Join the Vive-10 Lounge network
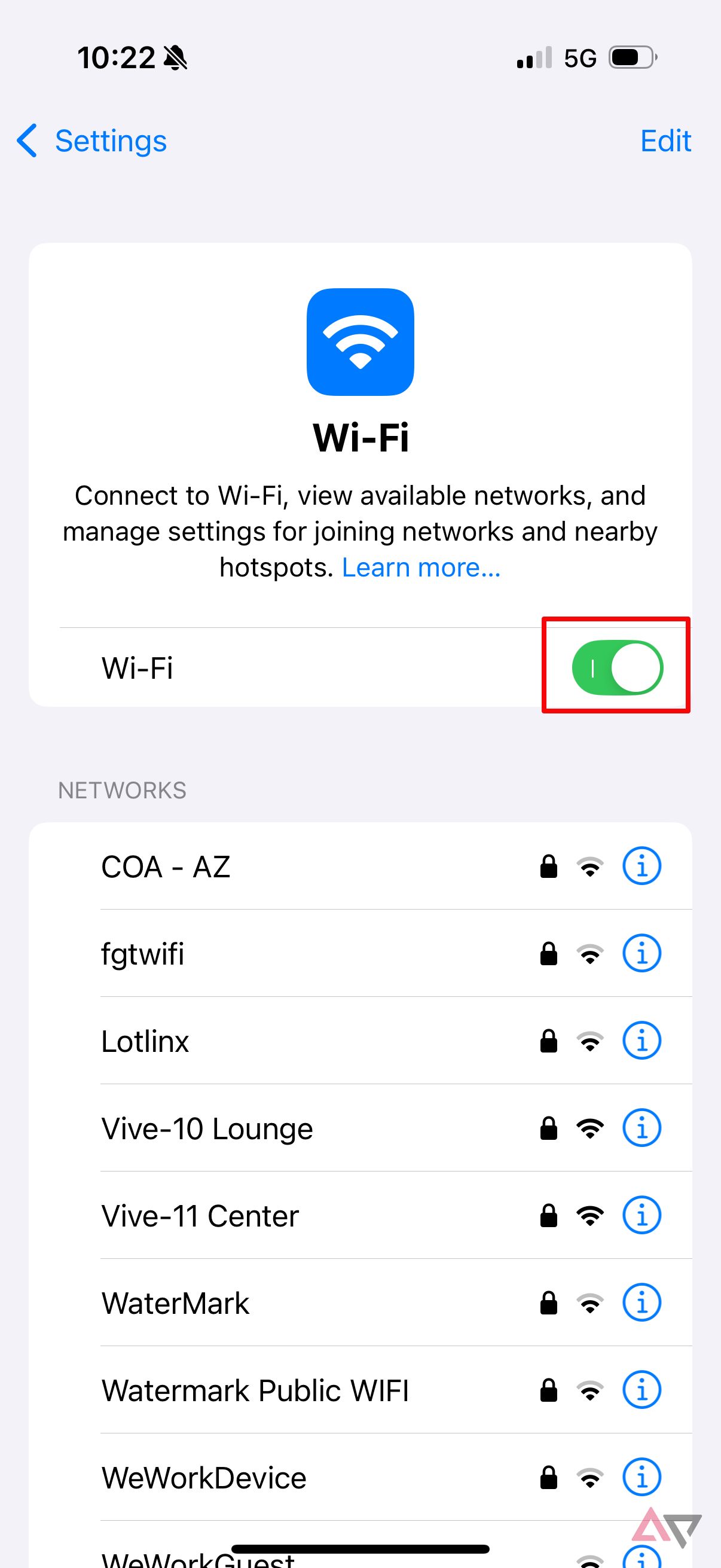 pos(207,1128)
